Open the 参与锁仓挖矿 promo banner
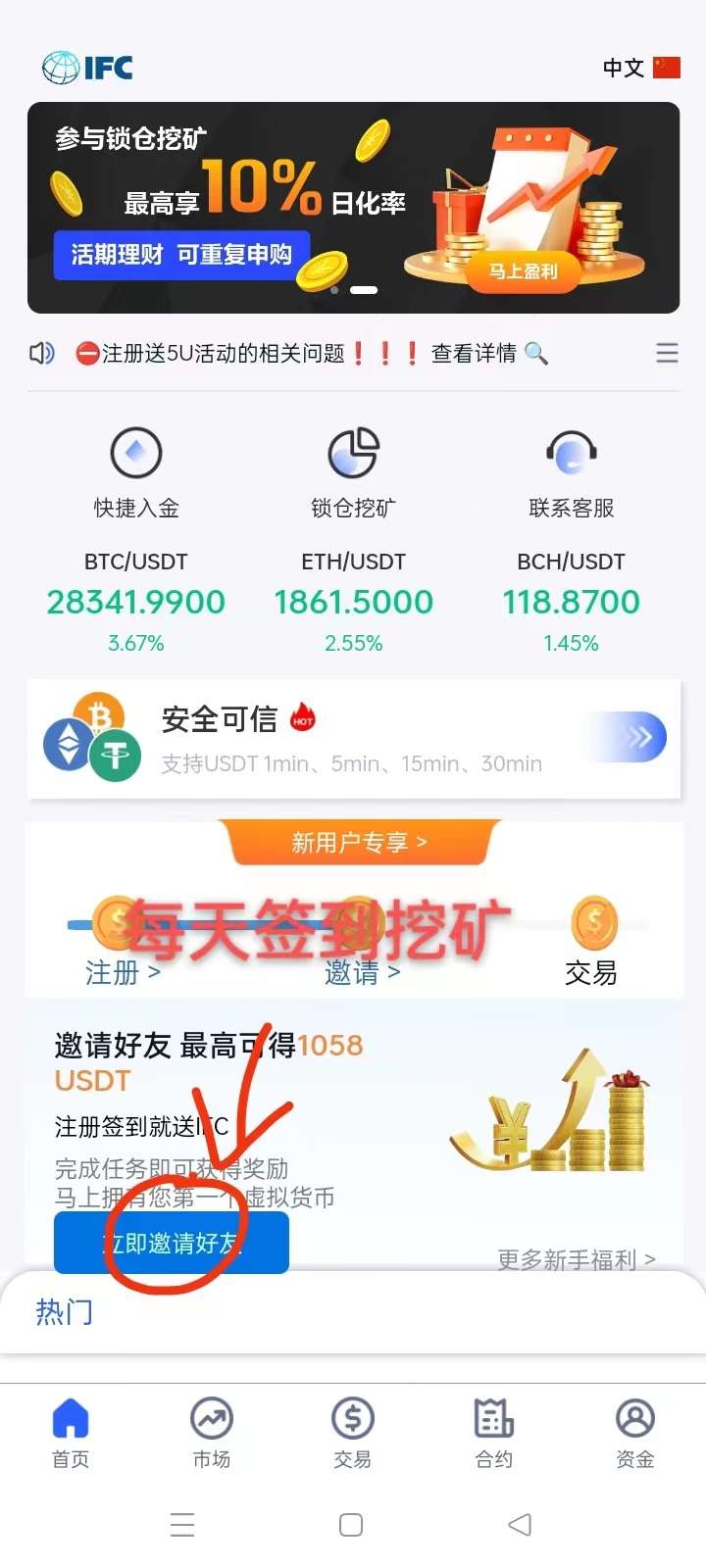The width and height of the screenshot is (706, 1568). (x=353, y=208)
